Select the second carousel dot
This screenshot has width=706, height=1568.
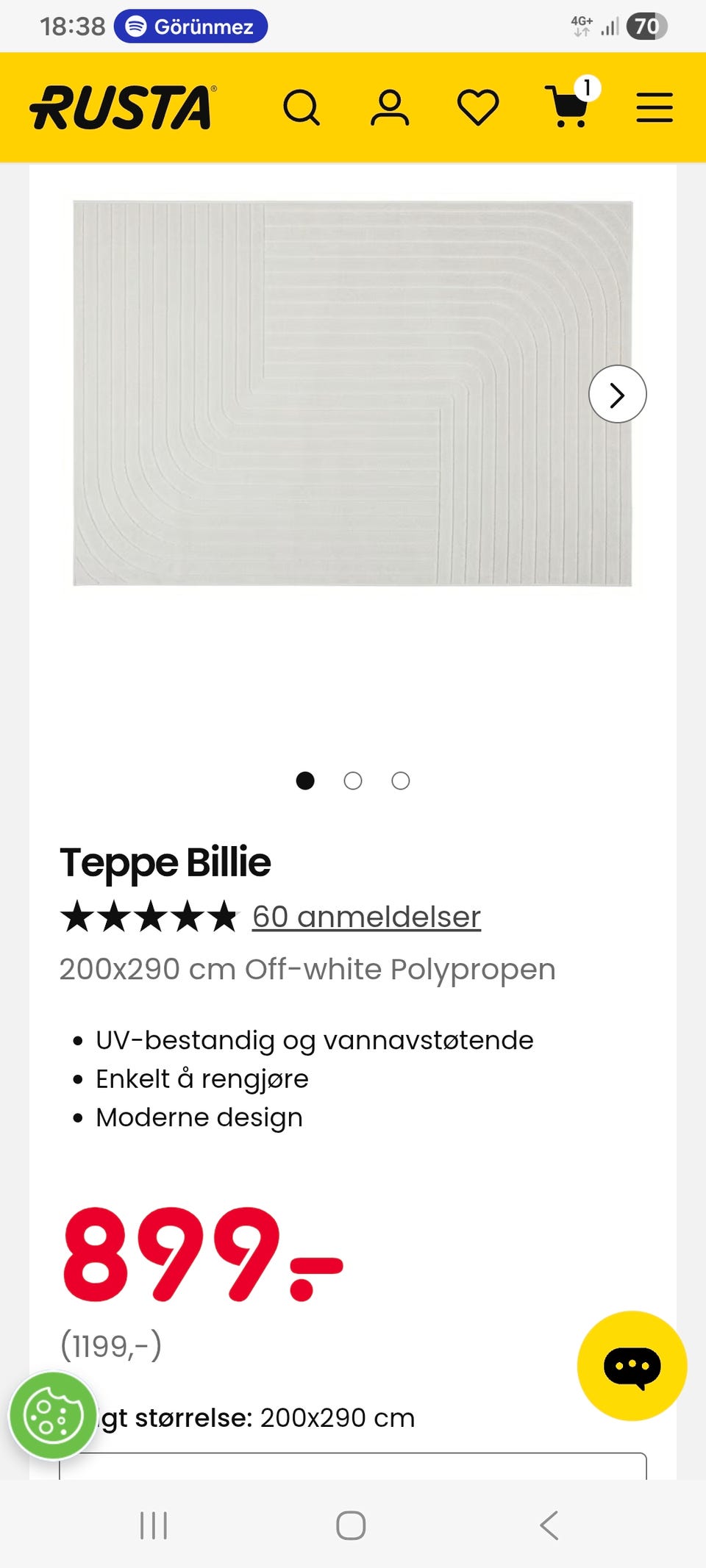[353, 781]
